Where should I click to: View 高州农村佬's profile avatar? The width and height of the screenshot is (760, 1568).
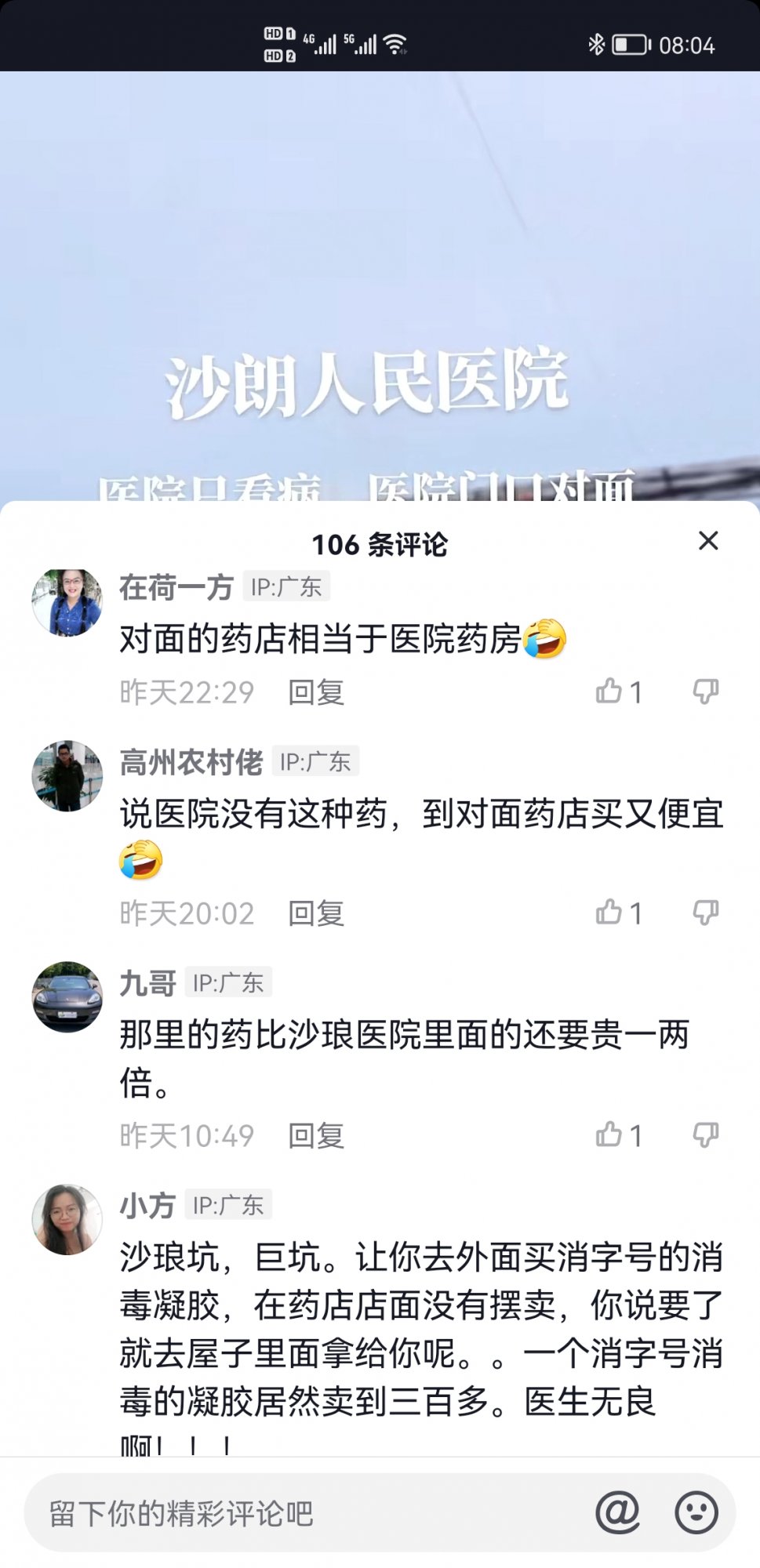point(67,776)
